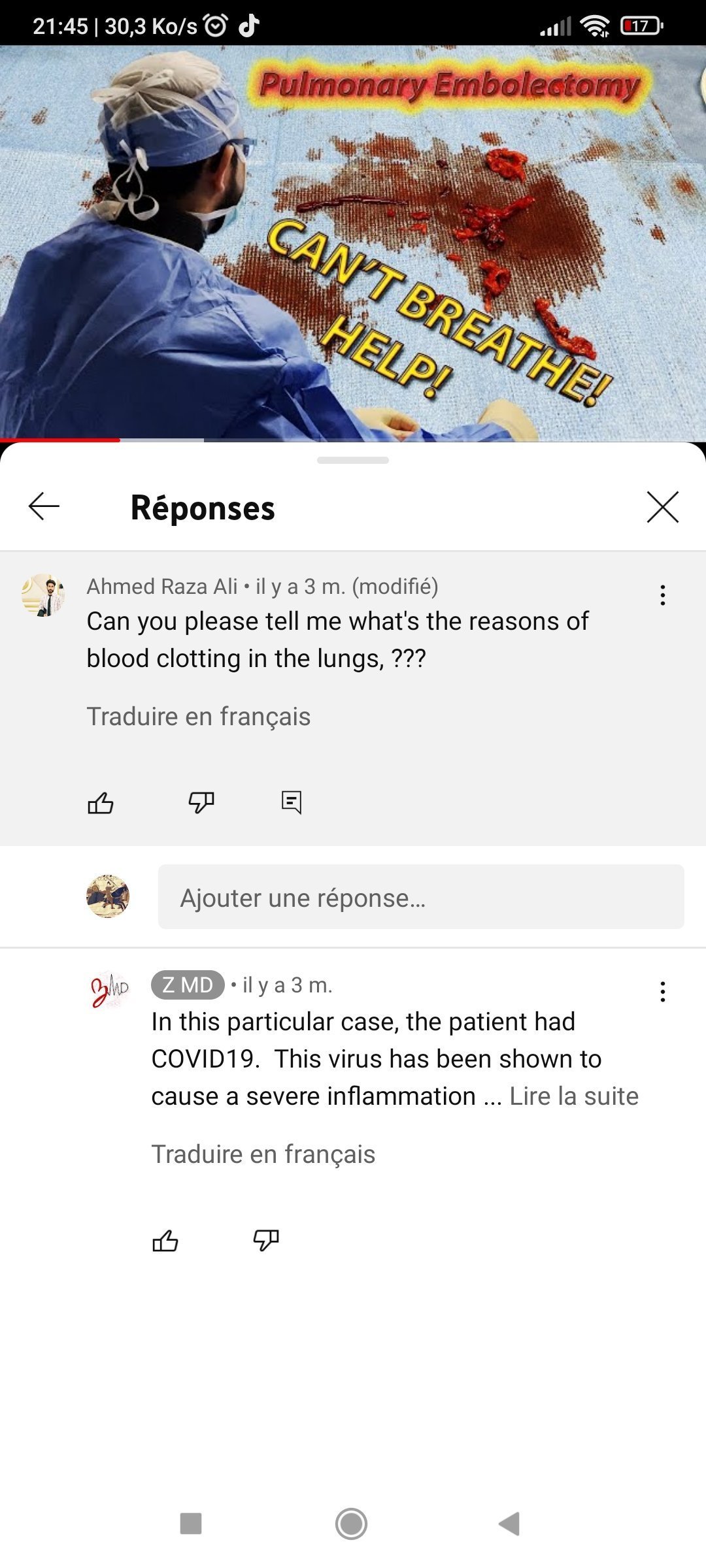
Task: Tap the system home button
Action: [x=352, y=1524]
